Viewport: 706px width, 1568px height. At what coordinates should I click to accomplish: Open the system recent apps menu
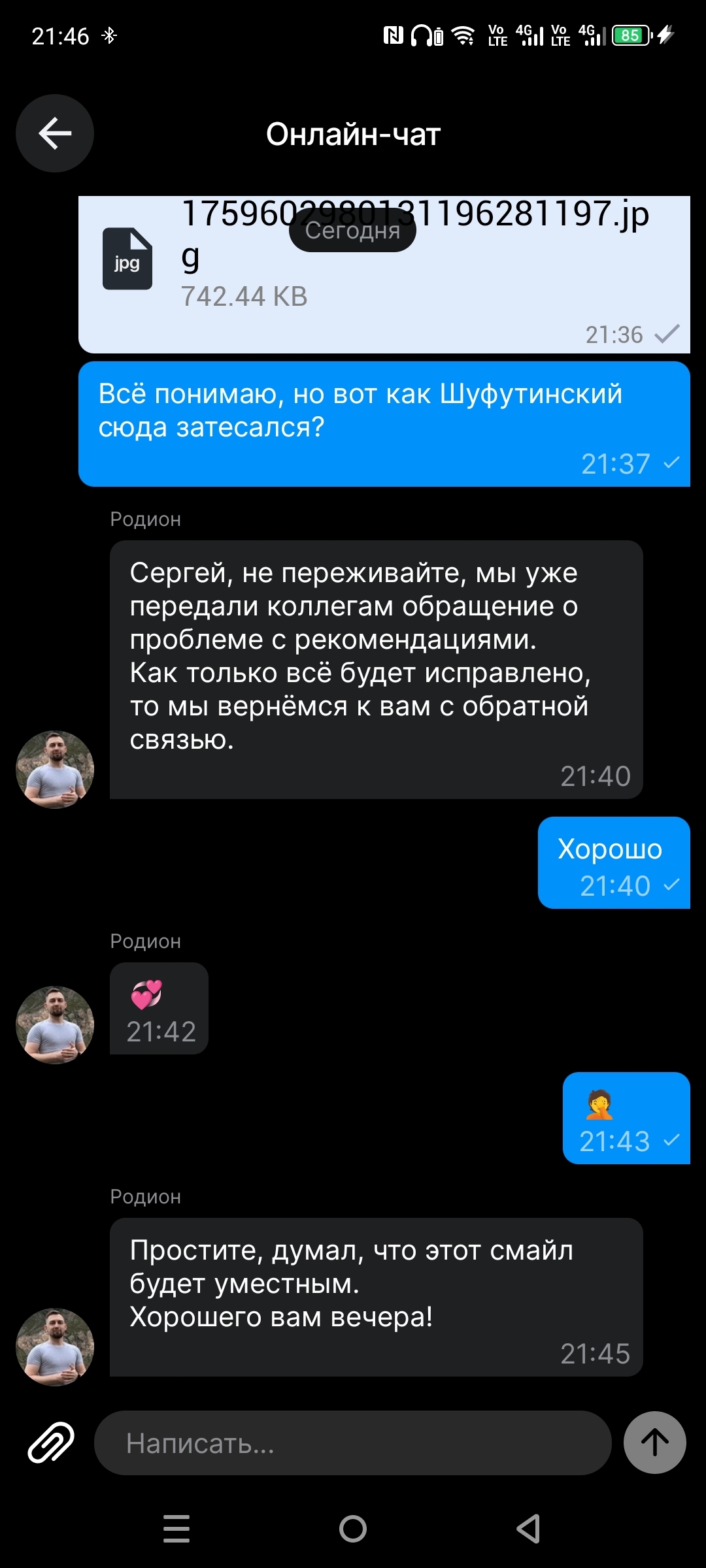pyautogui.click(x=176, y=1529)
